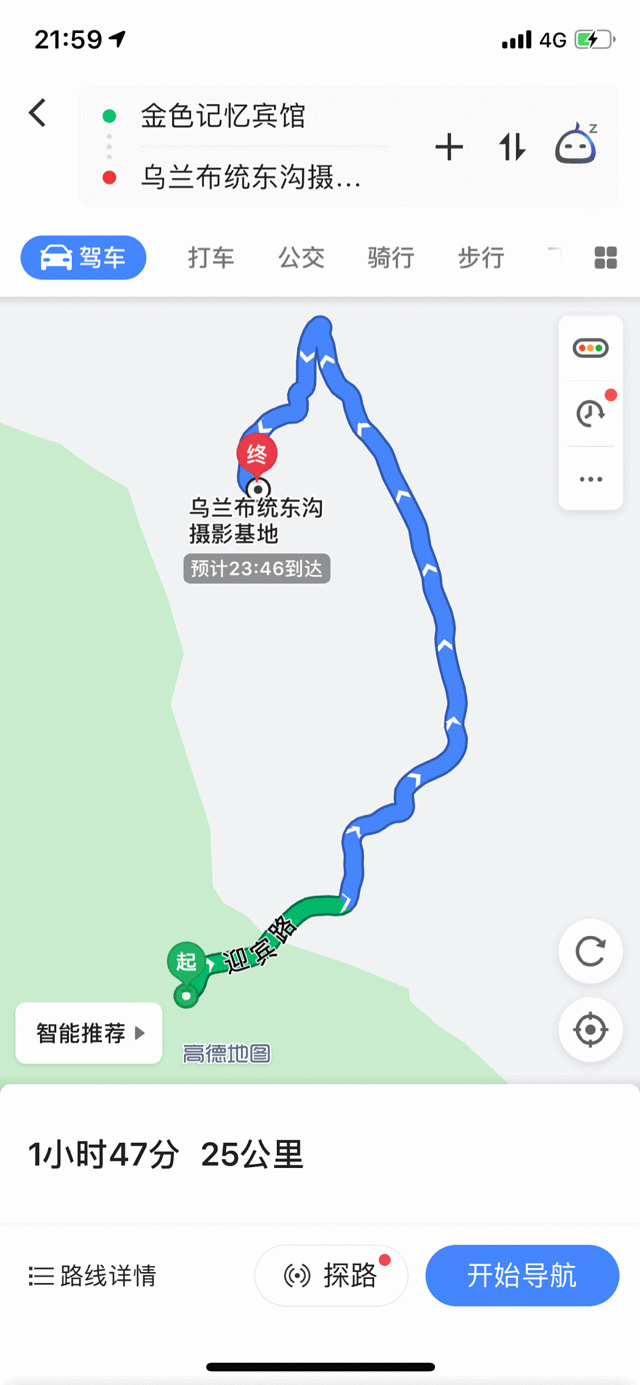The width and height of the screenshot is (640, 1385).
Task: Open the travel modes grid menu
Action: click(606, 258)
